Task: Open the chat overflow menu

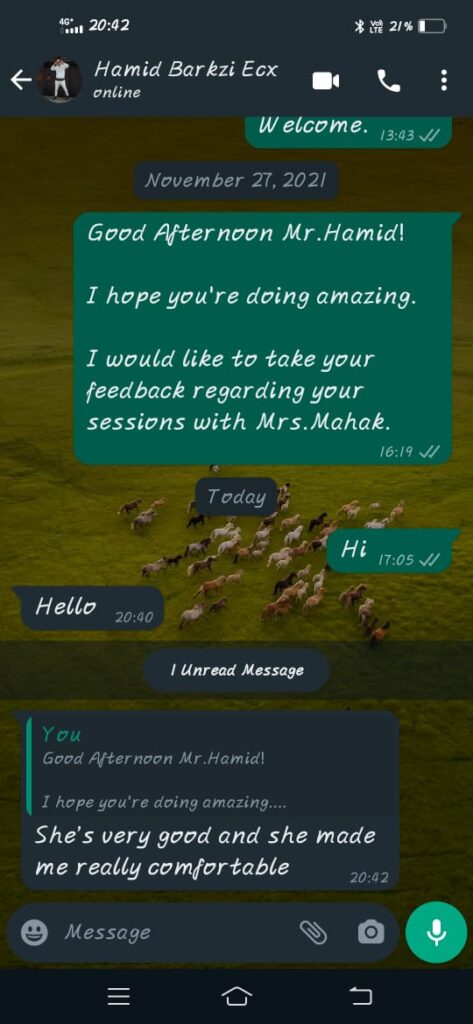Action: click(x=444, y=80)
